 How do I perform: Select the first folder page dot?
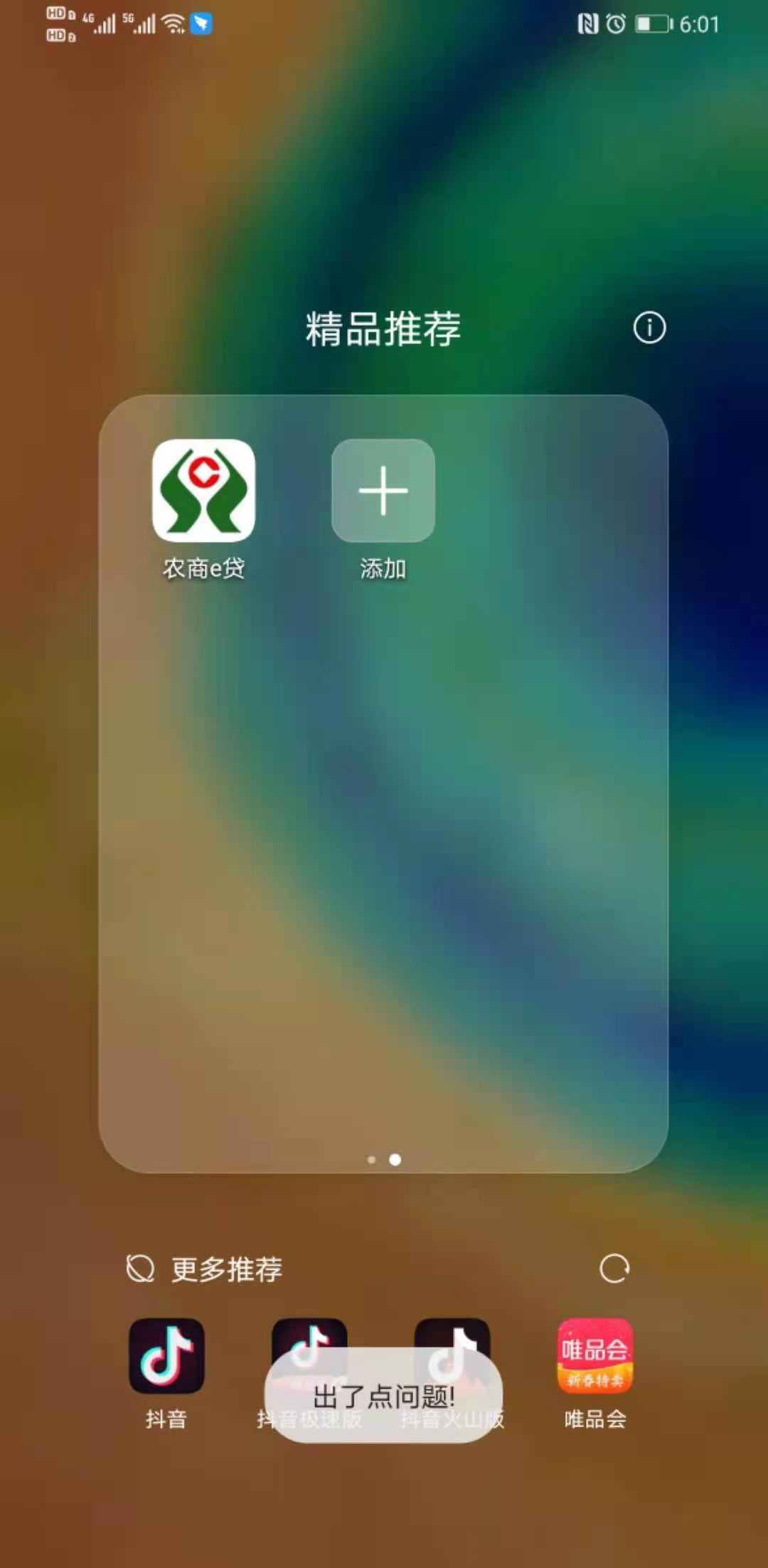371,1160
